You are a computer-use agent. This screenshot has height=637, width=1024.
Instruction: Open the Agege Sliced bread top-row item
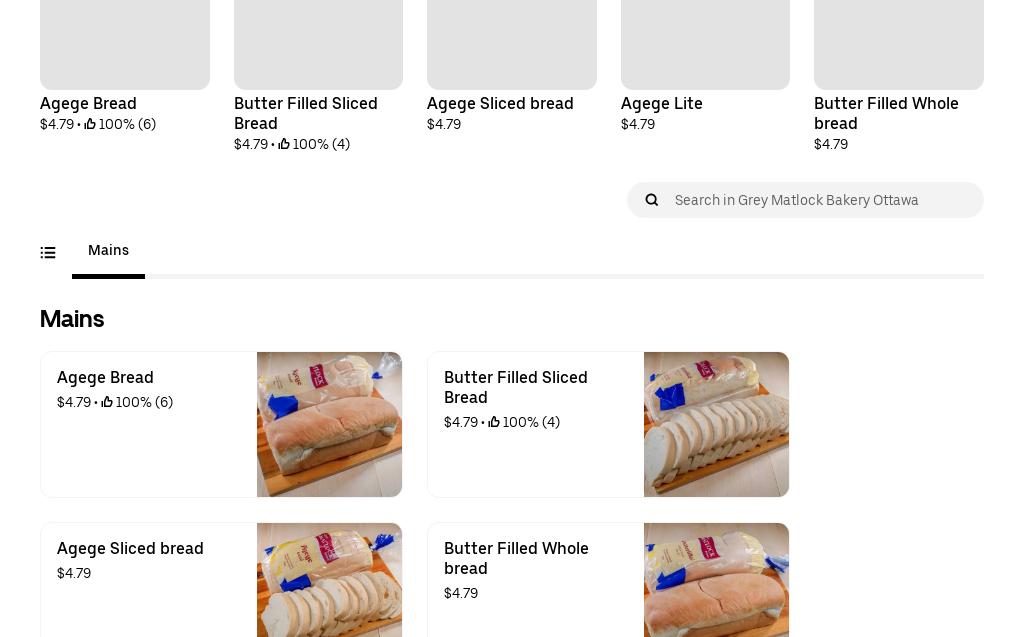click(x=511, y=60)
